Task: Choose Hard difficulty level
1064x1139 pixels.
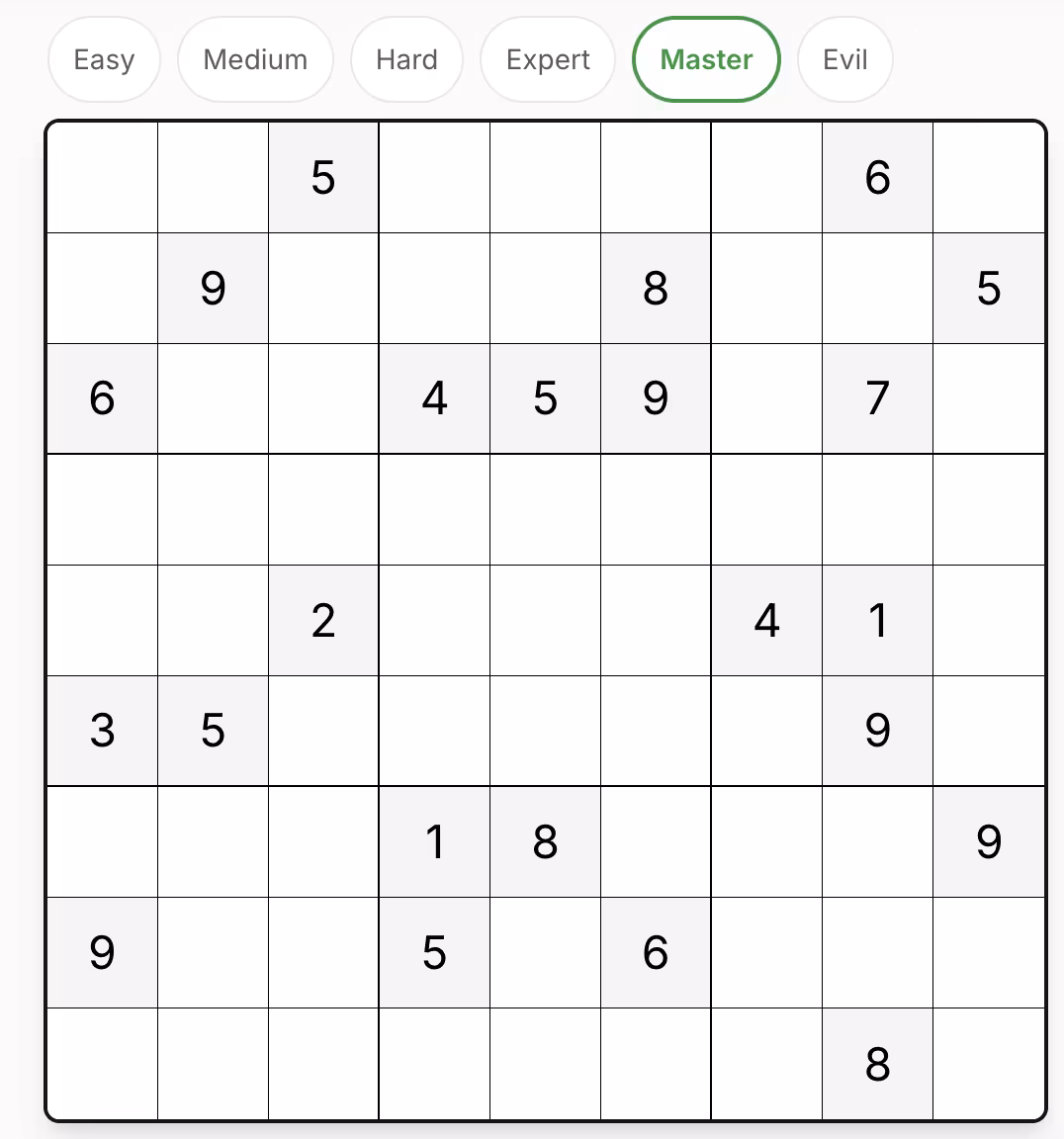Action: pos(406,60)
